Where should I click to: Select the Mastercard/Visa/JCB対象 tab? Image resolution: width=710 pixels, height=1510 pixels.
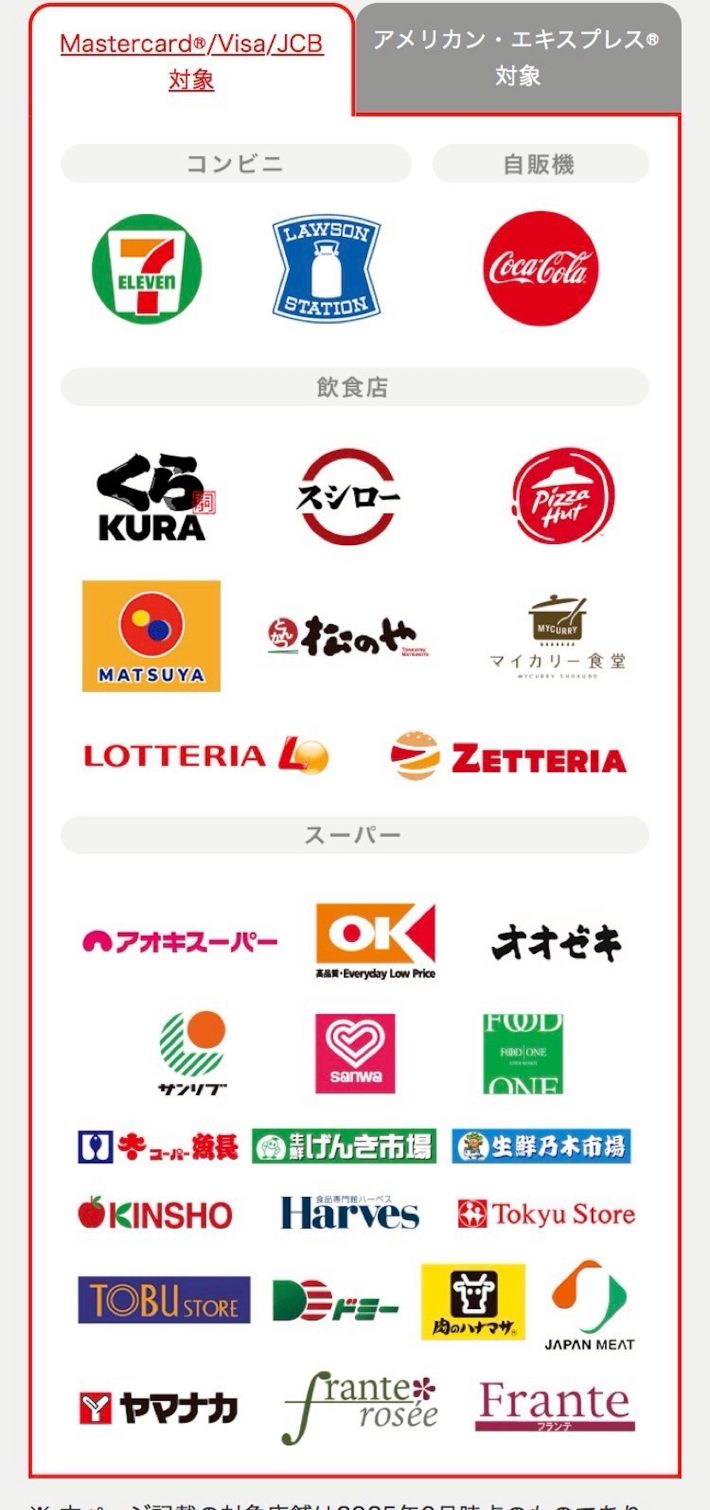191,61
